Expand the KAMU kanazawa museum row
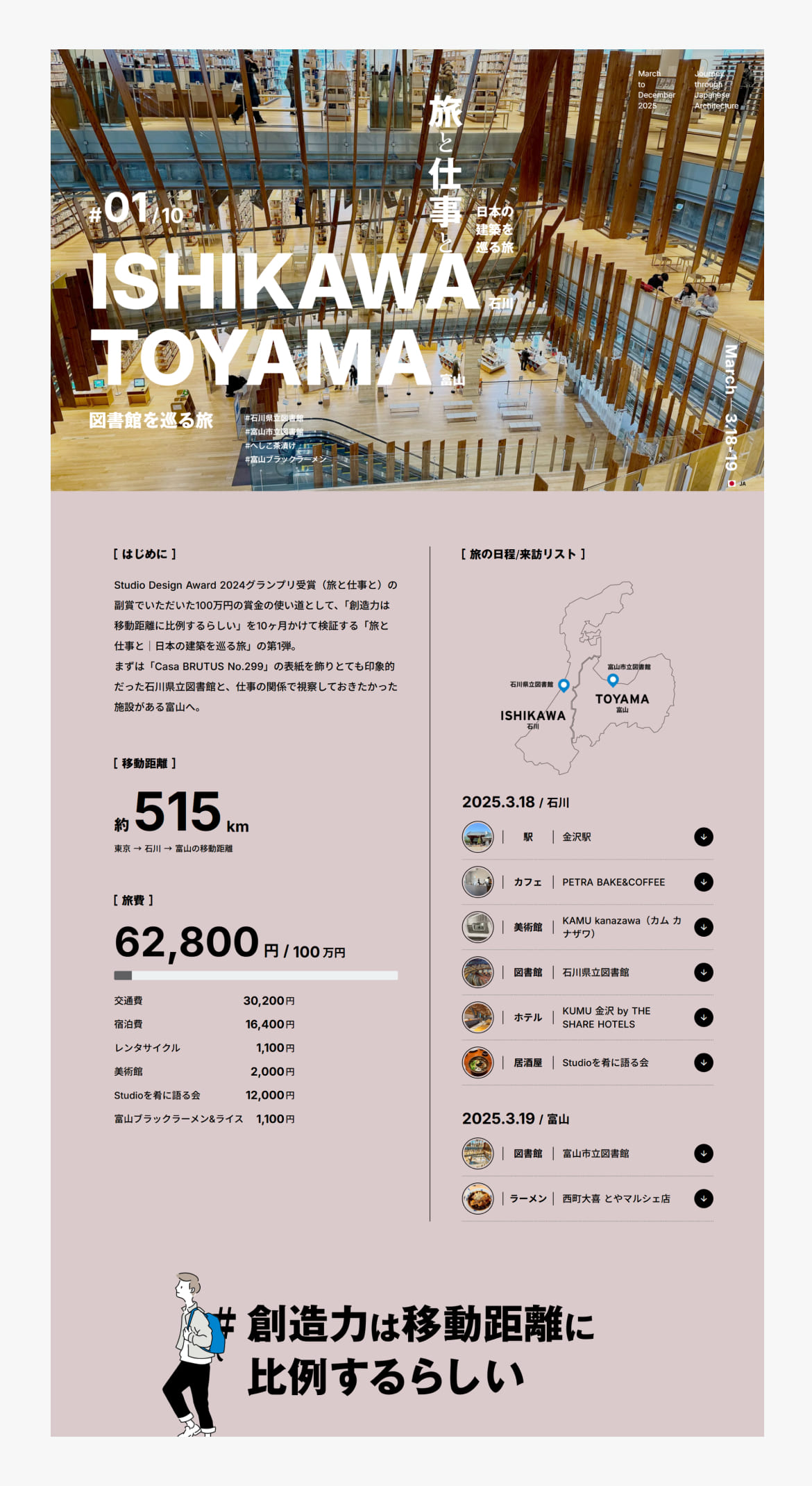Viewport: 812px width, 1486px height. point(703,927)
